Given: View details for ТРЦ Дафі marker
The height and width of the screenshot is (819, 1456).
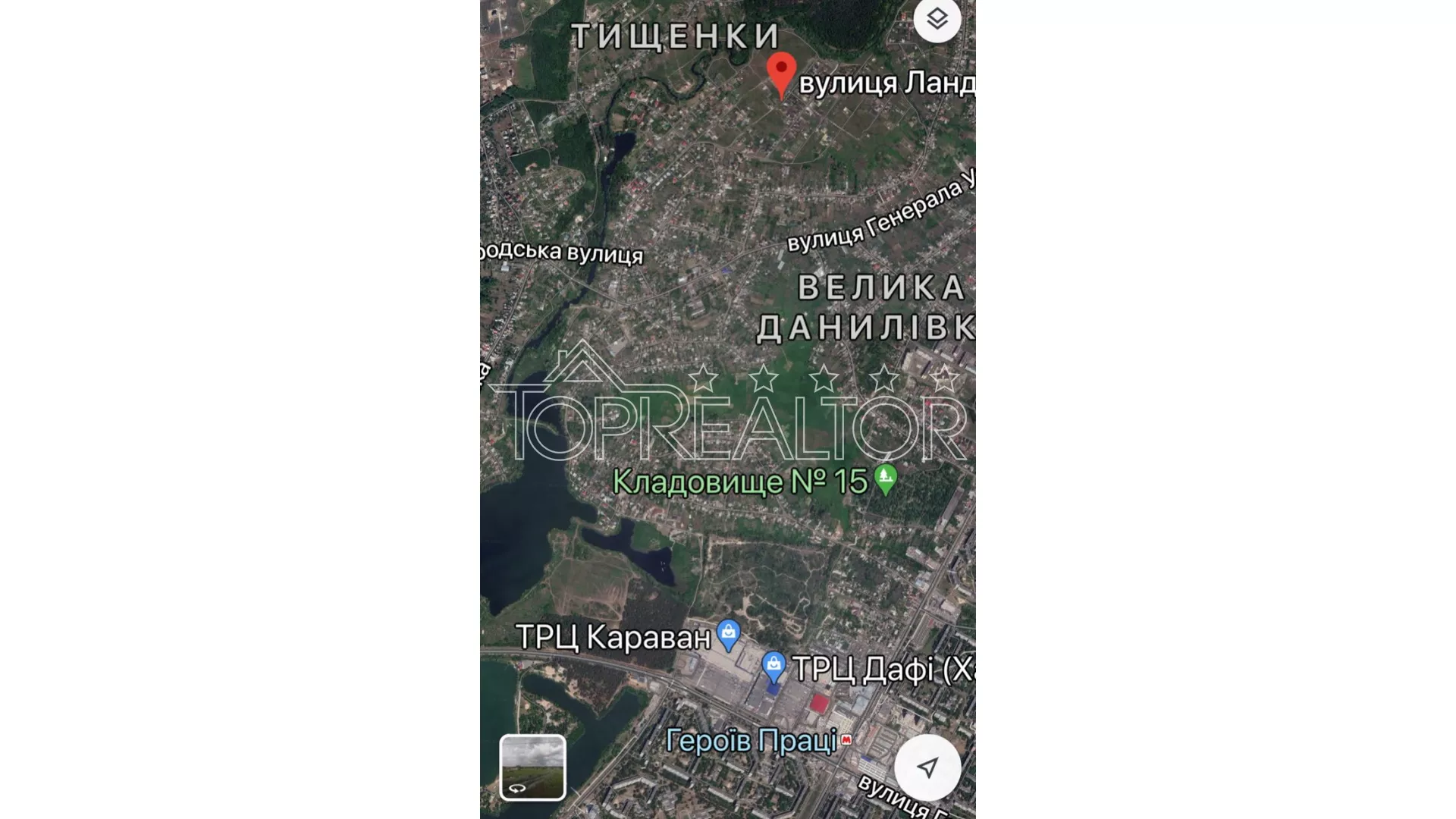Looking at the screenshot, I should (773, 667).
